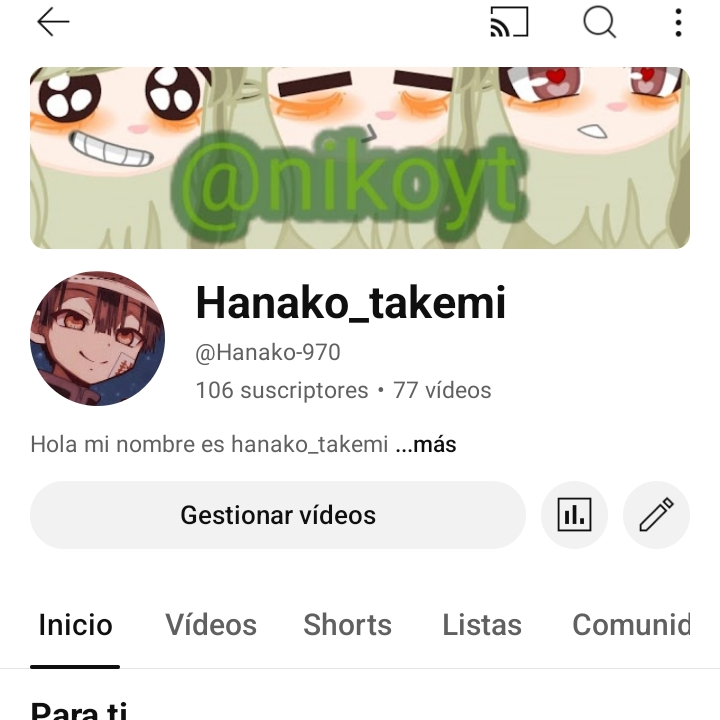The width and height of the screenshot is (720, 720).
Task: Go to the Comunidad tab
Action: 630,625
